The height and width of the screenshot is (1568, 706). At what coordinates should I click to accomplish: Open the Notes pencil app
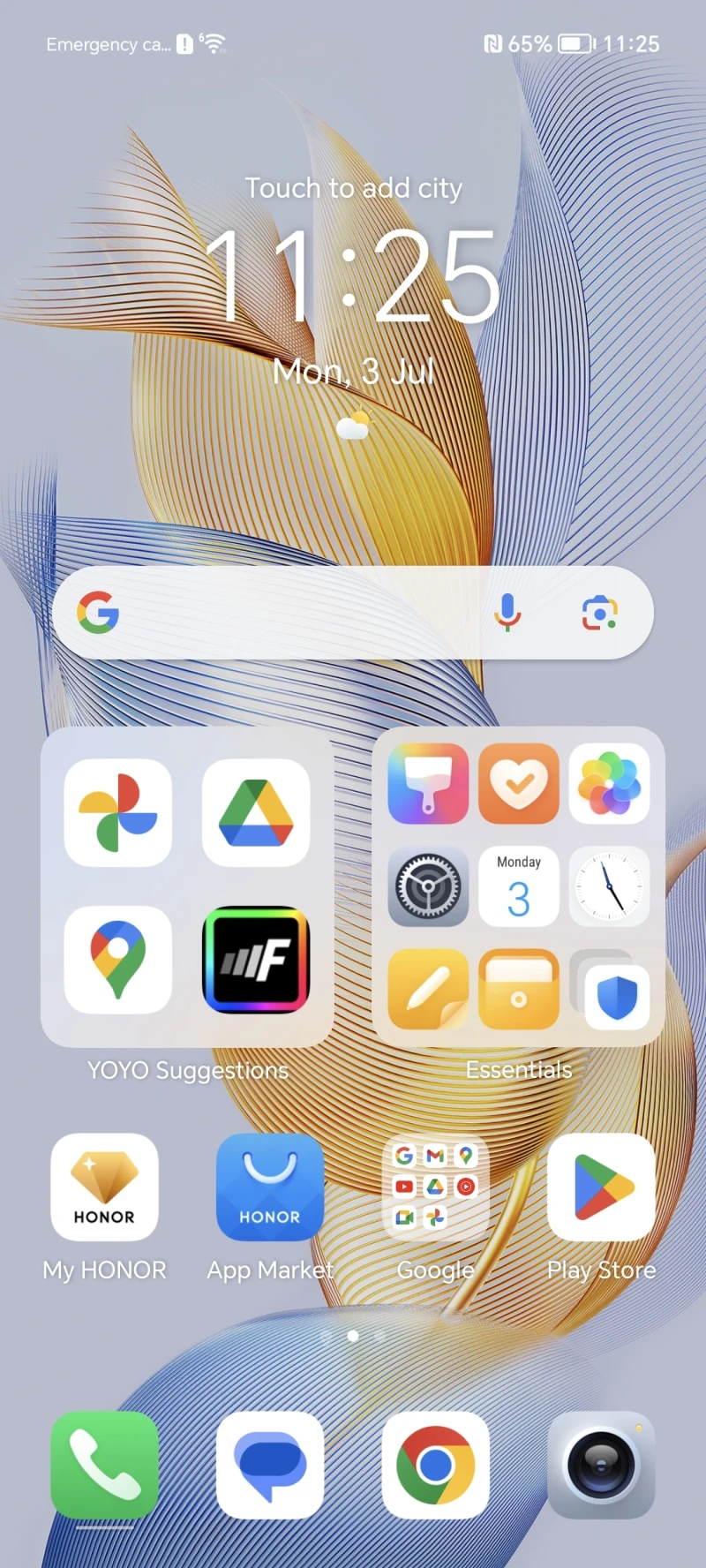(x=428, y=989)
